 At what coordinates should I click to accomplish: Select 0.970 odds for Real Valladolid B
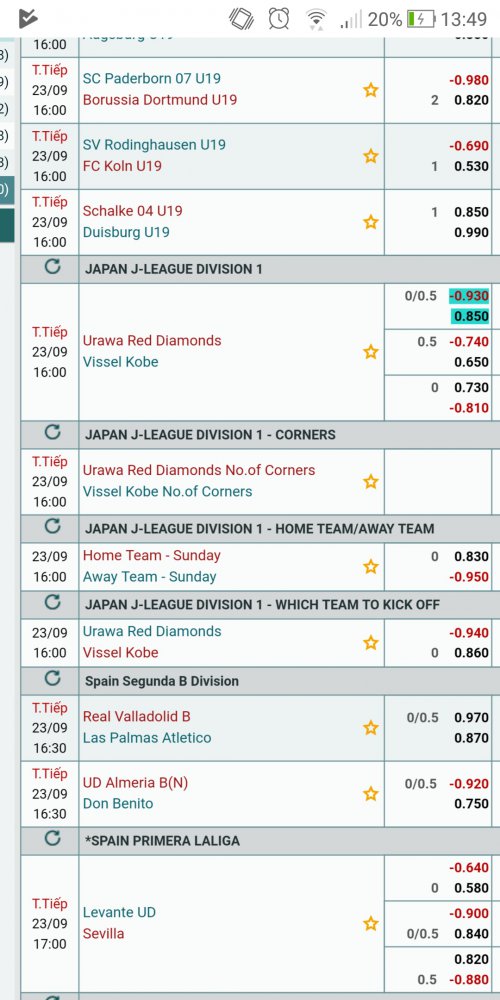point(471,717)
